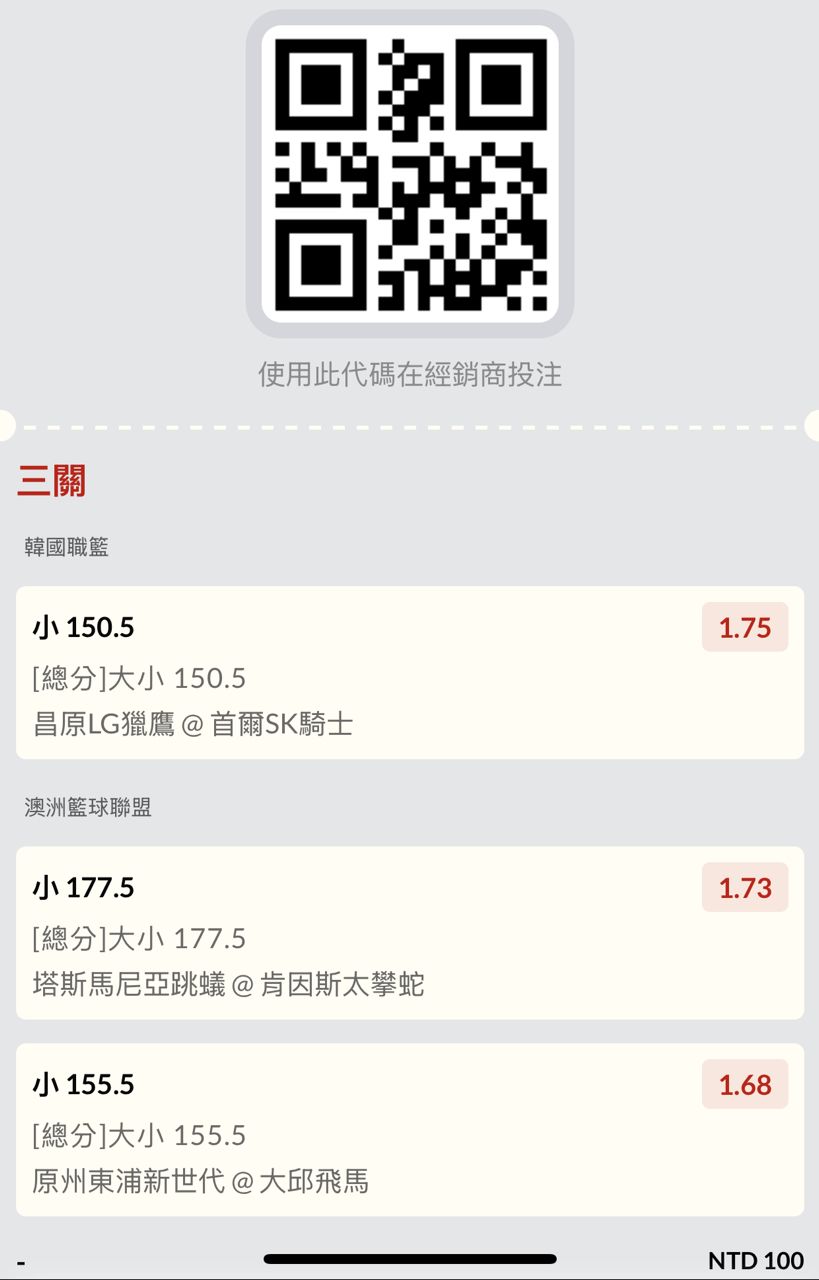This screenshot has width=819, height=1280.
Task: View the 原州東浦新世代 @ 大邱飛馬 bet card
Action: (409, 1130)
